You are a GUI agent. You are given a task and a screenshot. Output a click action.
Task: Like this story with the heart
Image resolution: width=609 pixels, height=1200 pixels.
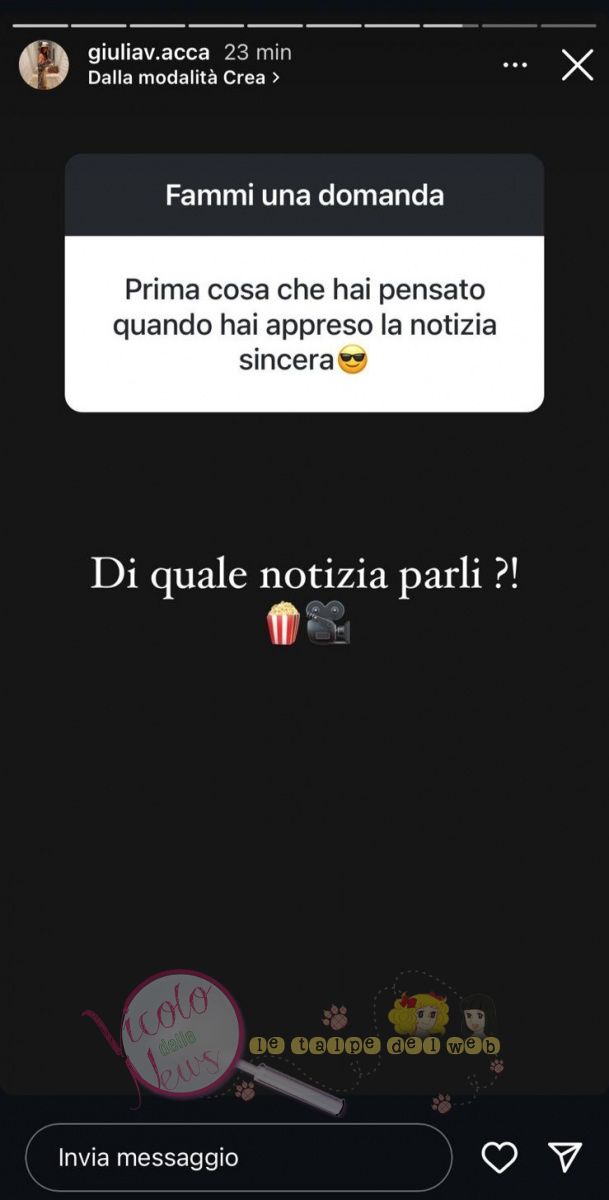point(499,1158)
